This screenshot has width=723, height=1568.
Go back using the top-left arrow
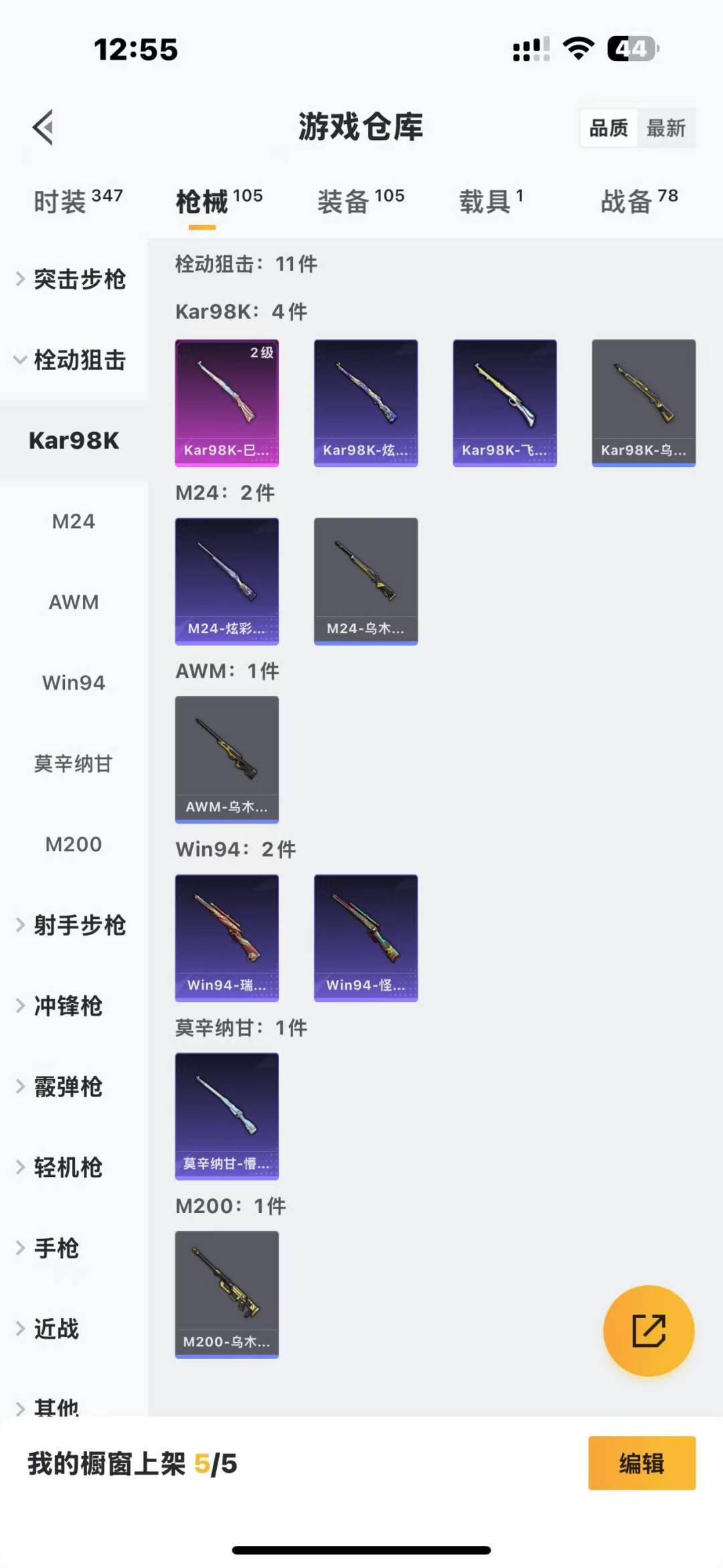pyautogui.click(x=44, y=127)
